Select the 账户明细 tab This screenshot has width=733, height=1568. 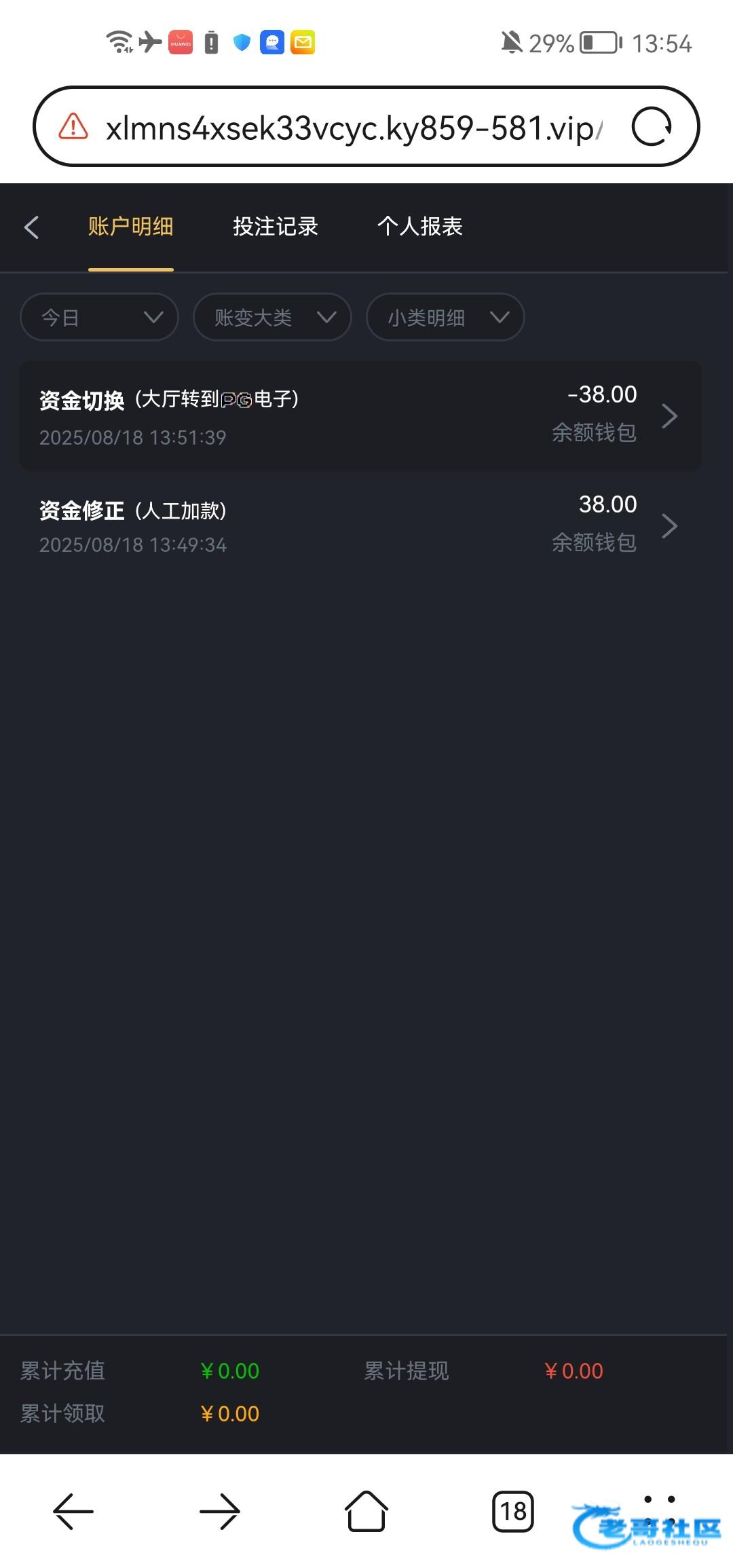pyautogui.click(x=131, y=226)
